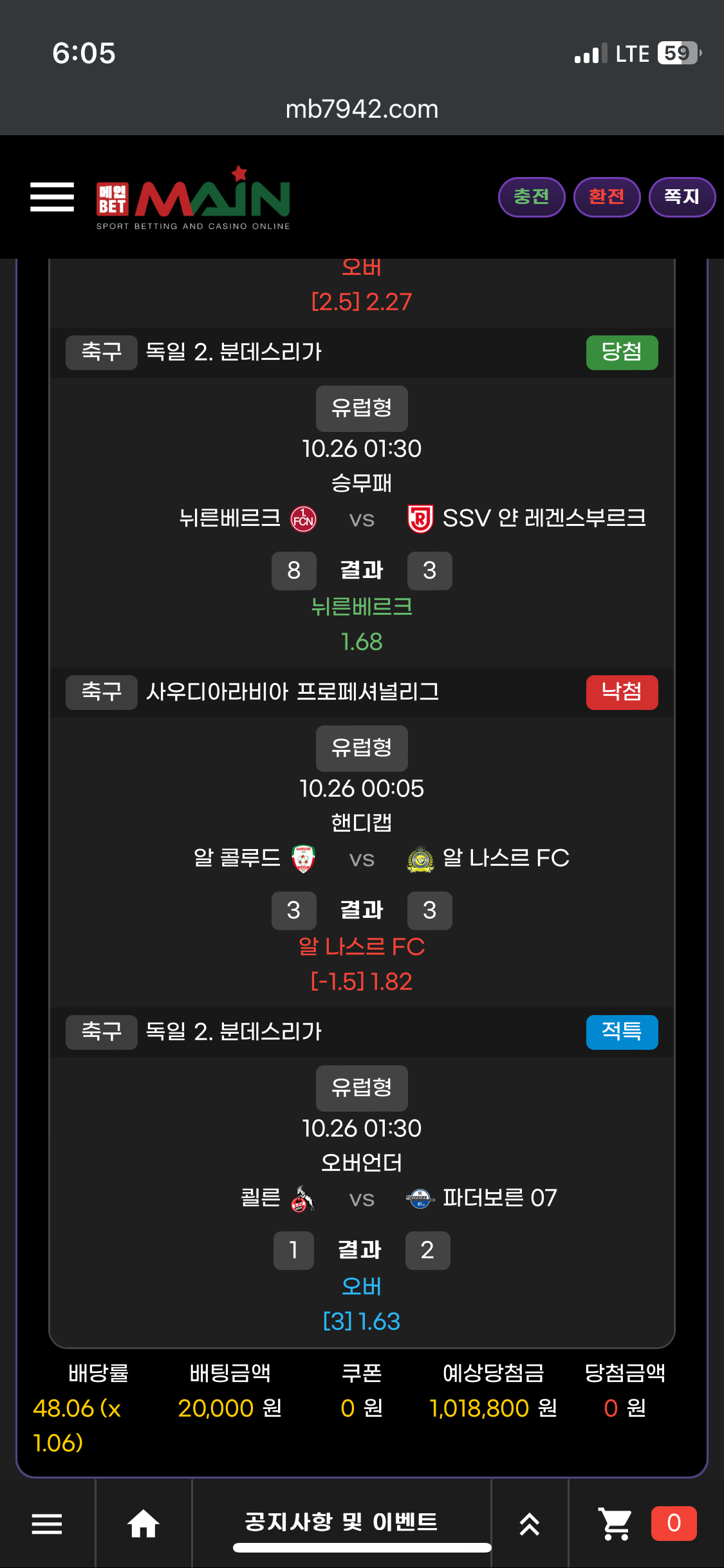Open the hamburger menu beside the logo
The width and height of the screenshot is (724, 1568).
coord(52,196)
